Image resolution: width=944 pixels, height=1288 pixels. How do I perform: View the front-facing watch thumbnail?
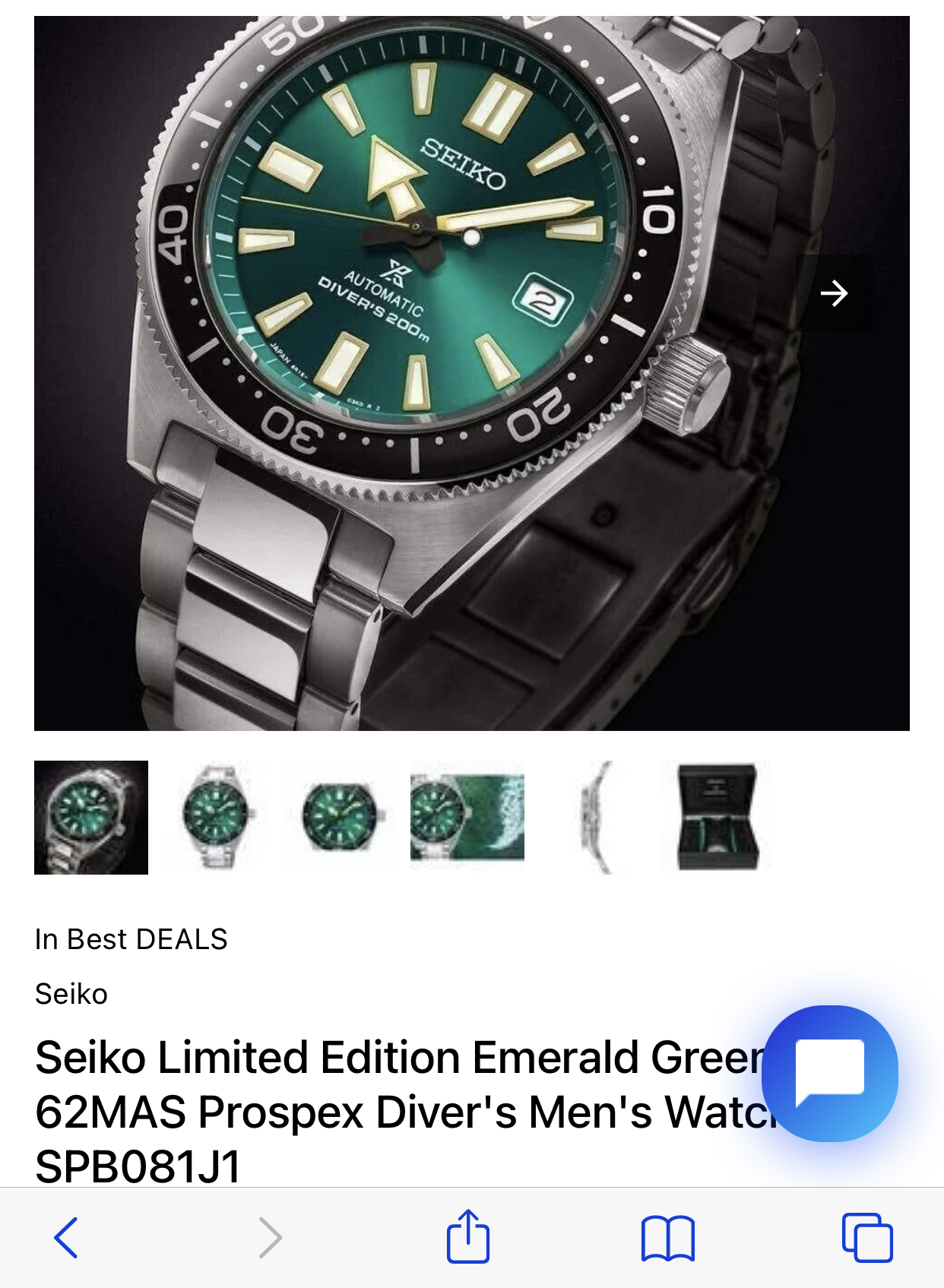(x=217, y=818)
